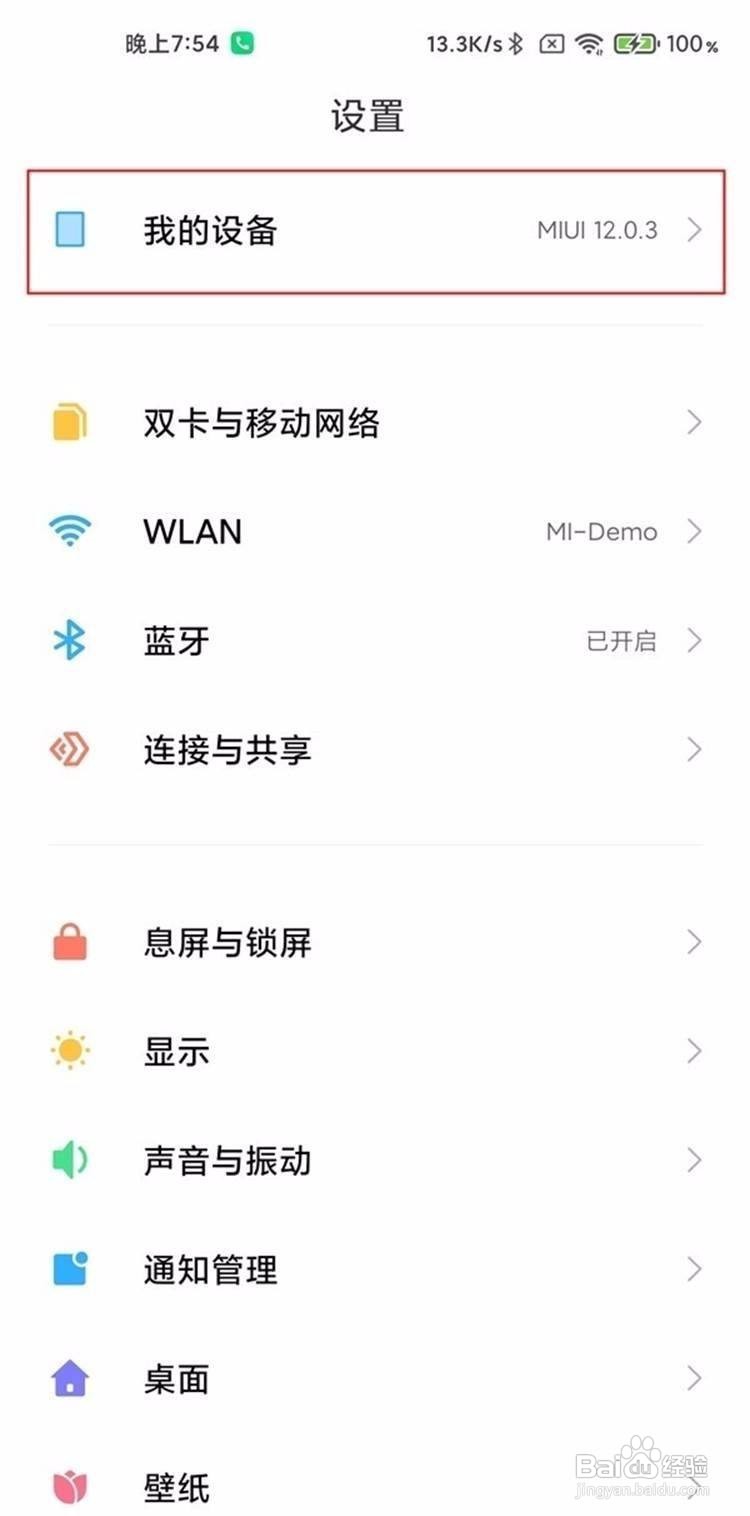
Task: Select the dual SIM and mobile network icon
Action: point(70,422)
